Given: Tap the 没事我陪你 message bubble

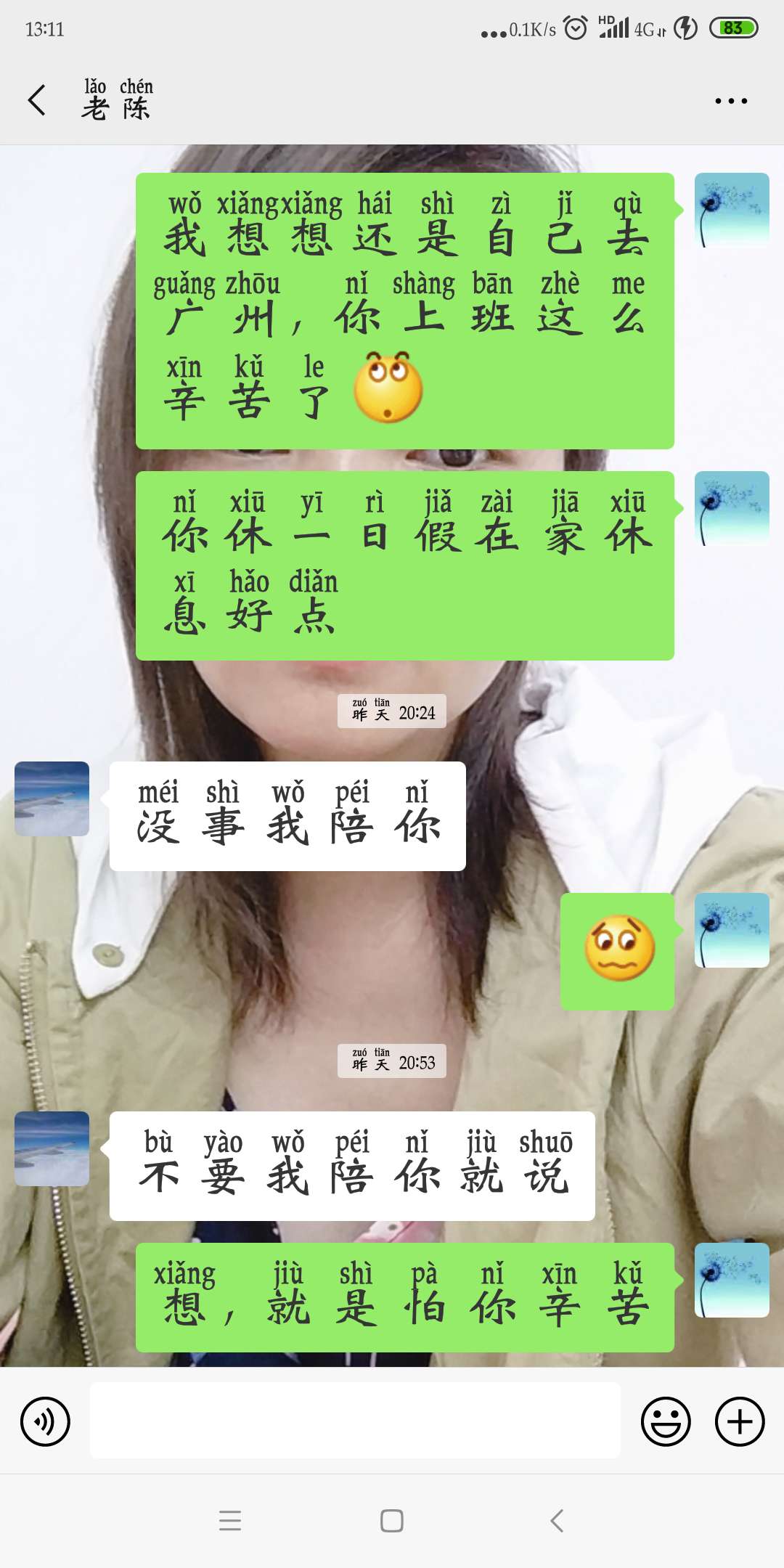Looking at the screenshot, I should [287, 813].
